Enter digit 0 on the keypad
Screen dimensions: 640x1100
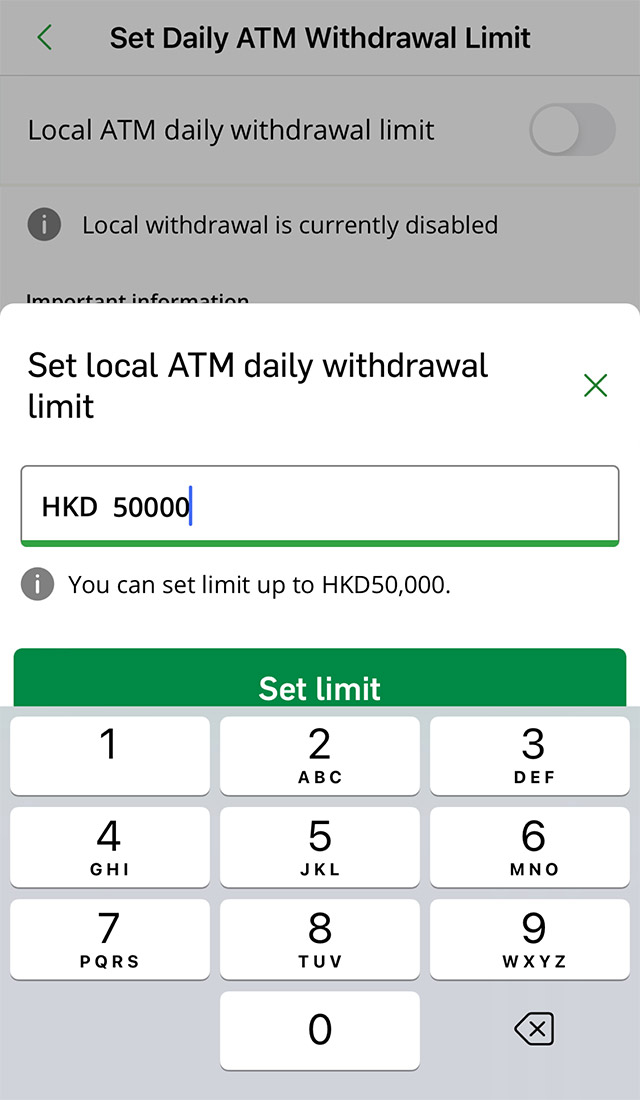(320, 1029)
